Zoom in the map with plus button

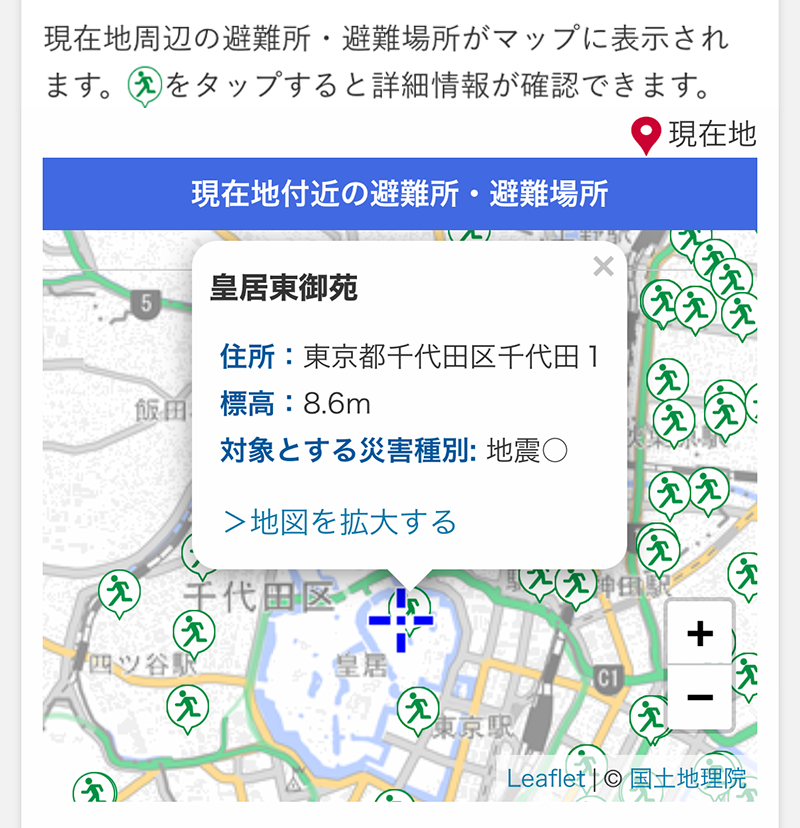tap(700, 633)
